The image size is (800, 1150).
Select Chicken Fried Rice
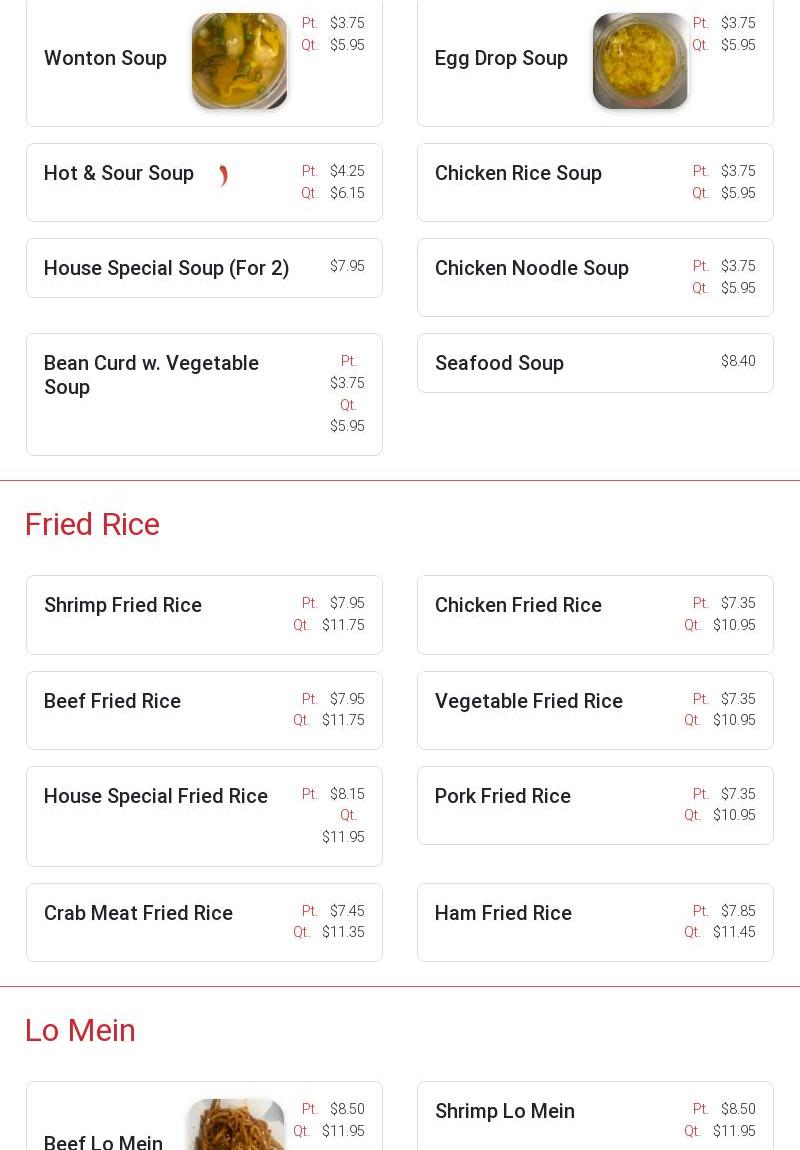(518, 606)
